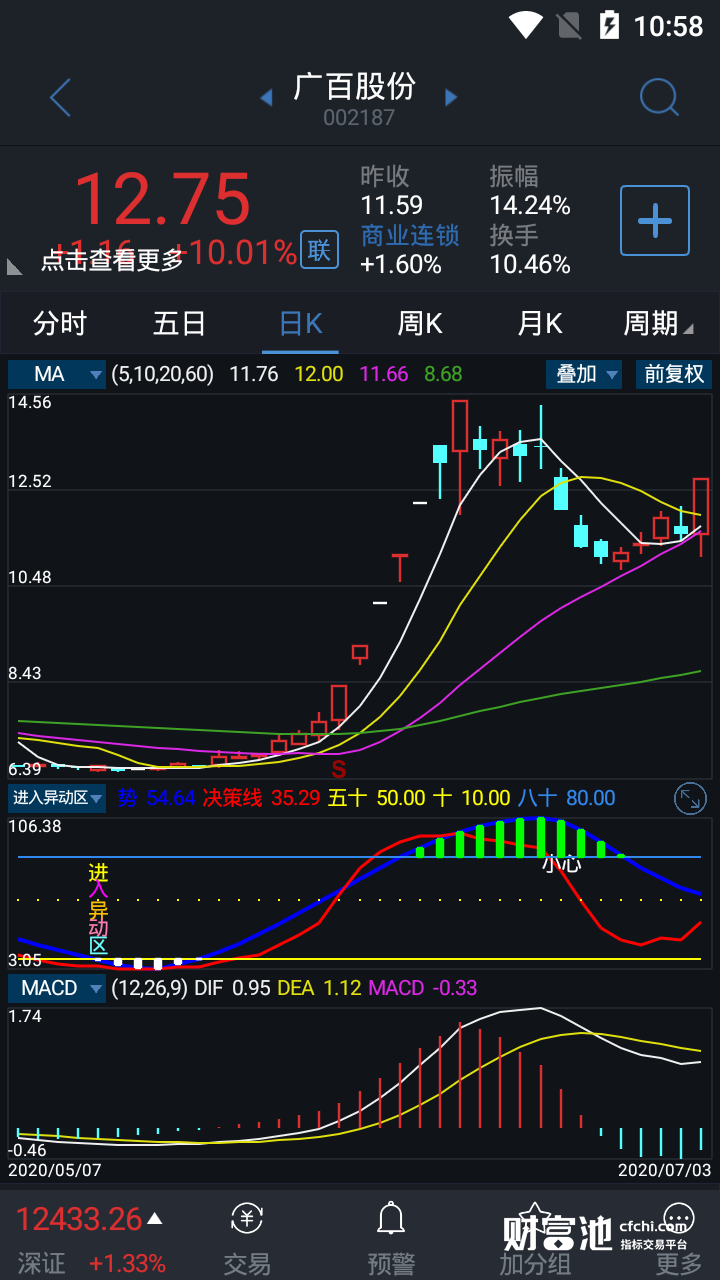The image size is (720, 1280).
Task: Go back using the top-left arrow
Action: click(x=60, y=98)
